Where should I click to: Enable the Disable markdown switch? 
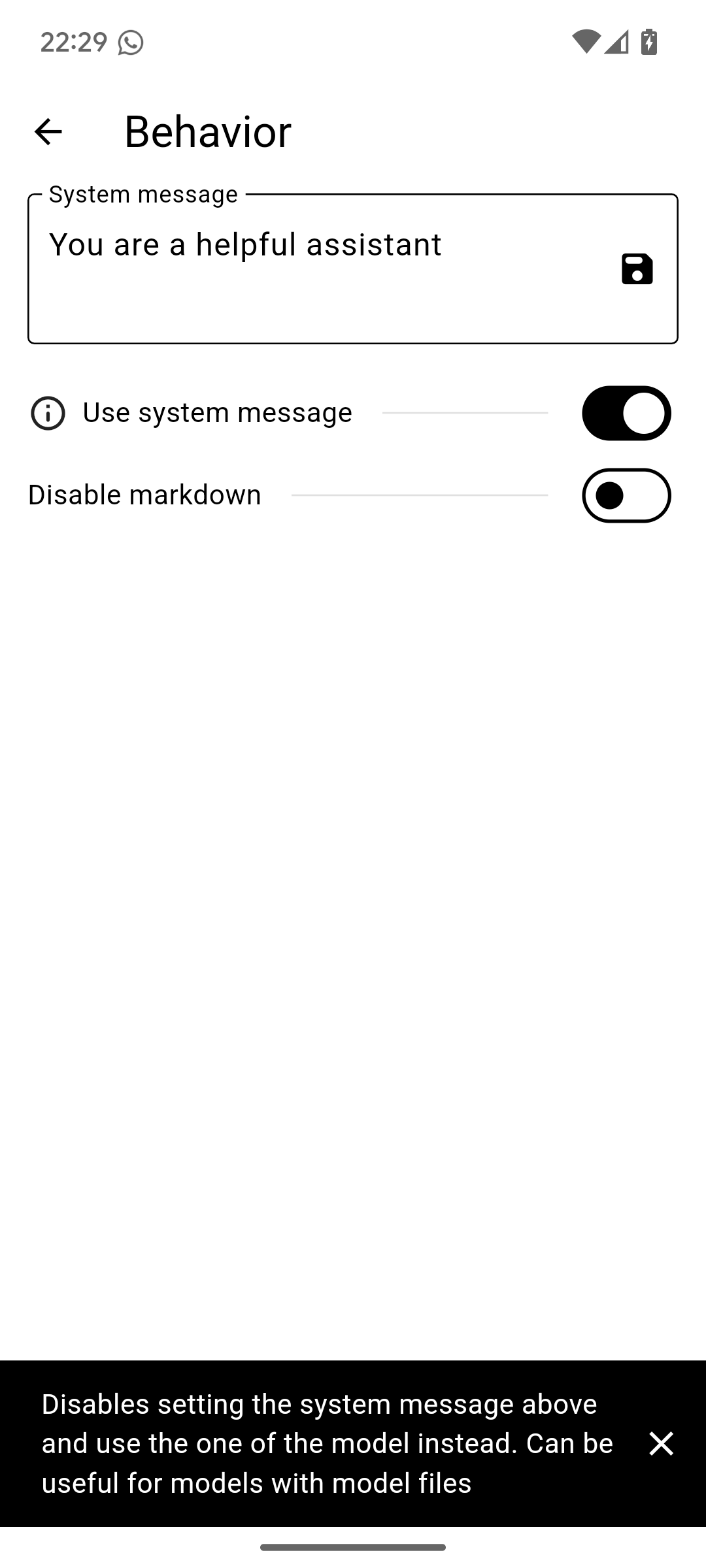pos(626,496)
